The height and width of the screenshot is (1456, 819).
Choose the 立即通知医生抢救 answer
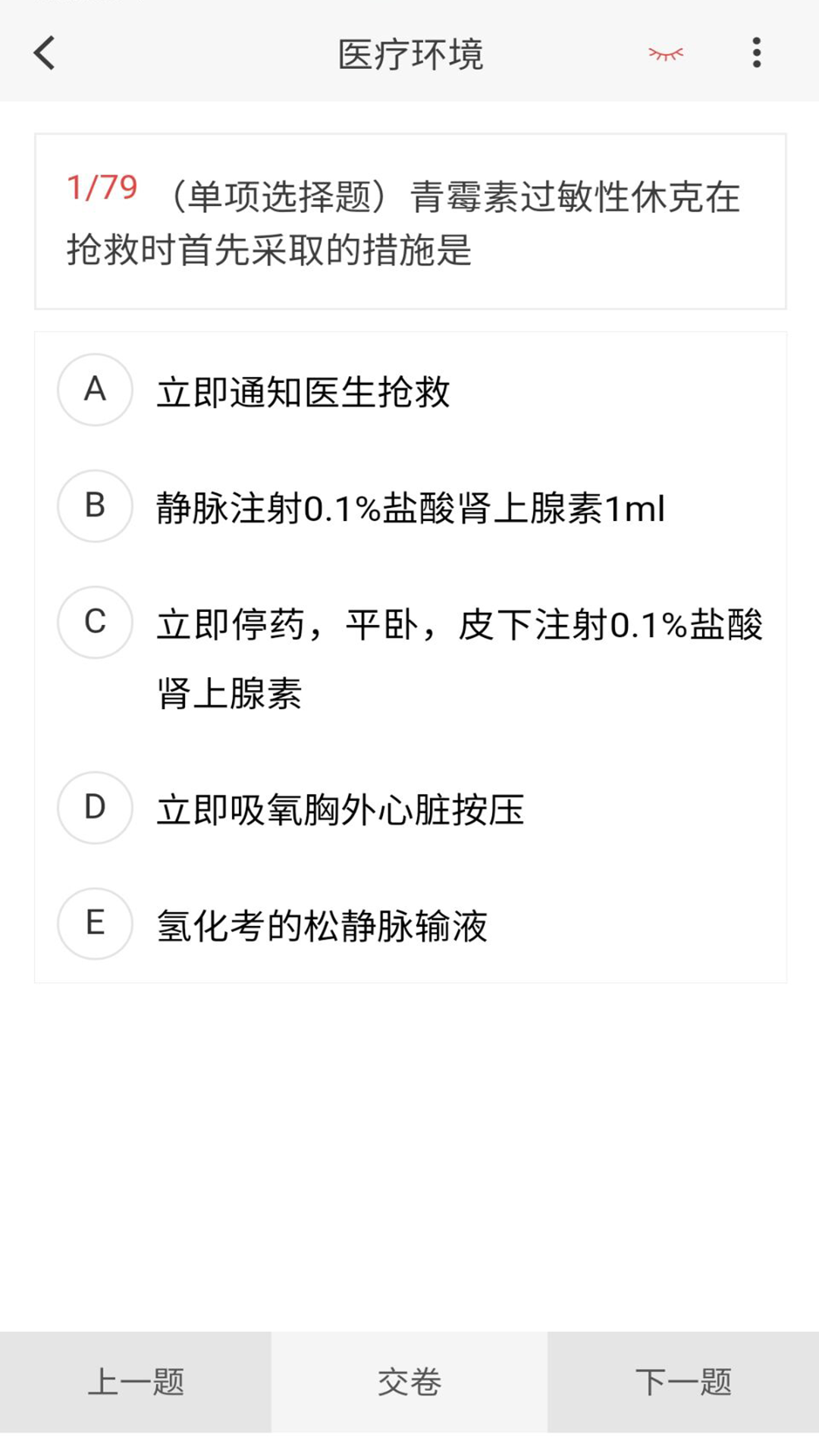303,391
